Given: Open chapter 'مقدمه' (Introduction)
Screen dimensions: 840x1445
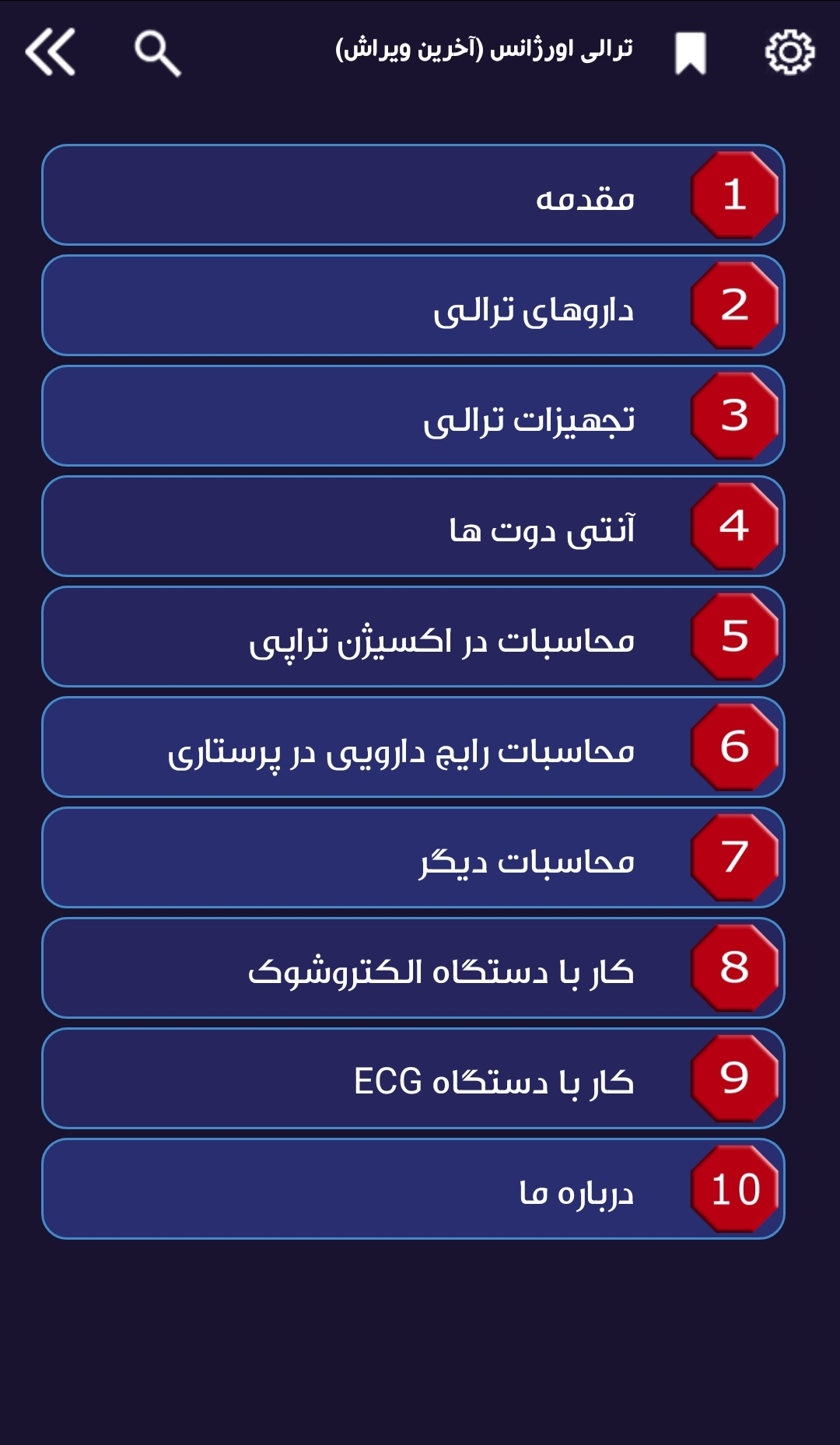Looking at the screenshot, I should click(x=389, y=194).
